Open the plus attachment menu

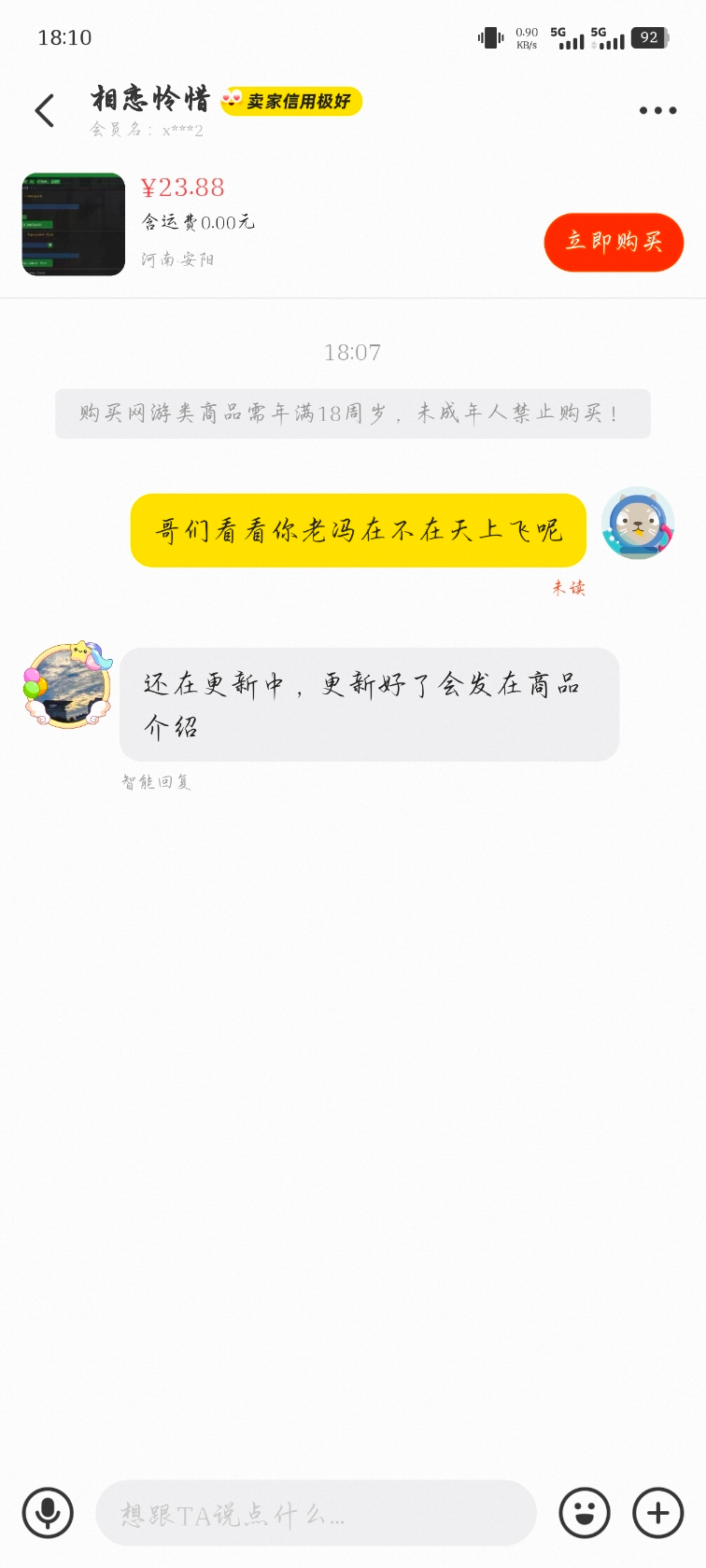point(657,1513)
